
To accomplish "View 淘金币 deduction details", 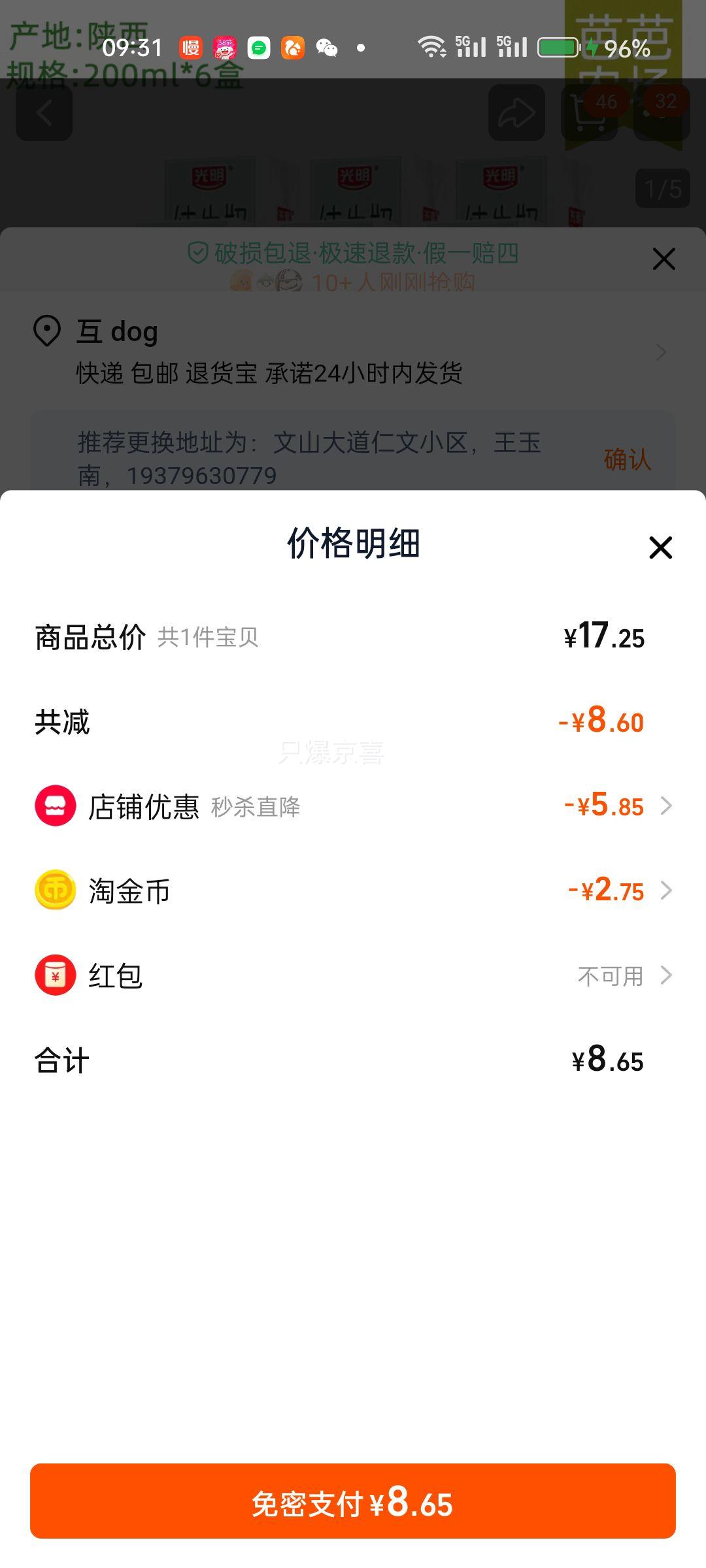I will tap(353, 891).
